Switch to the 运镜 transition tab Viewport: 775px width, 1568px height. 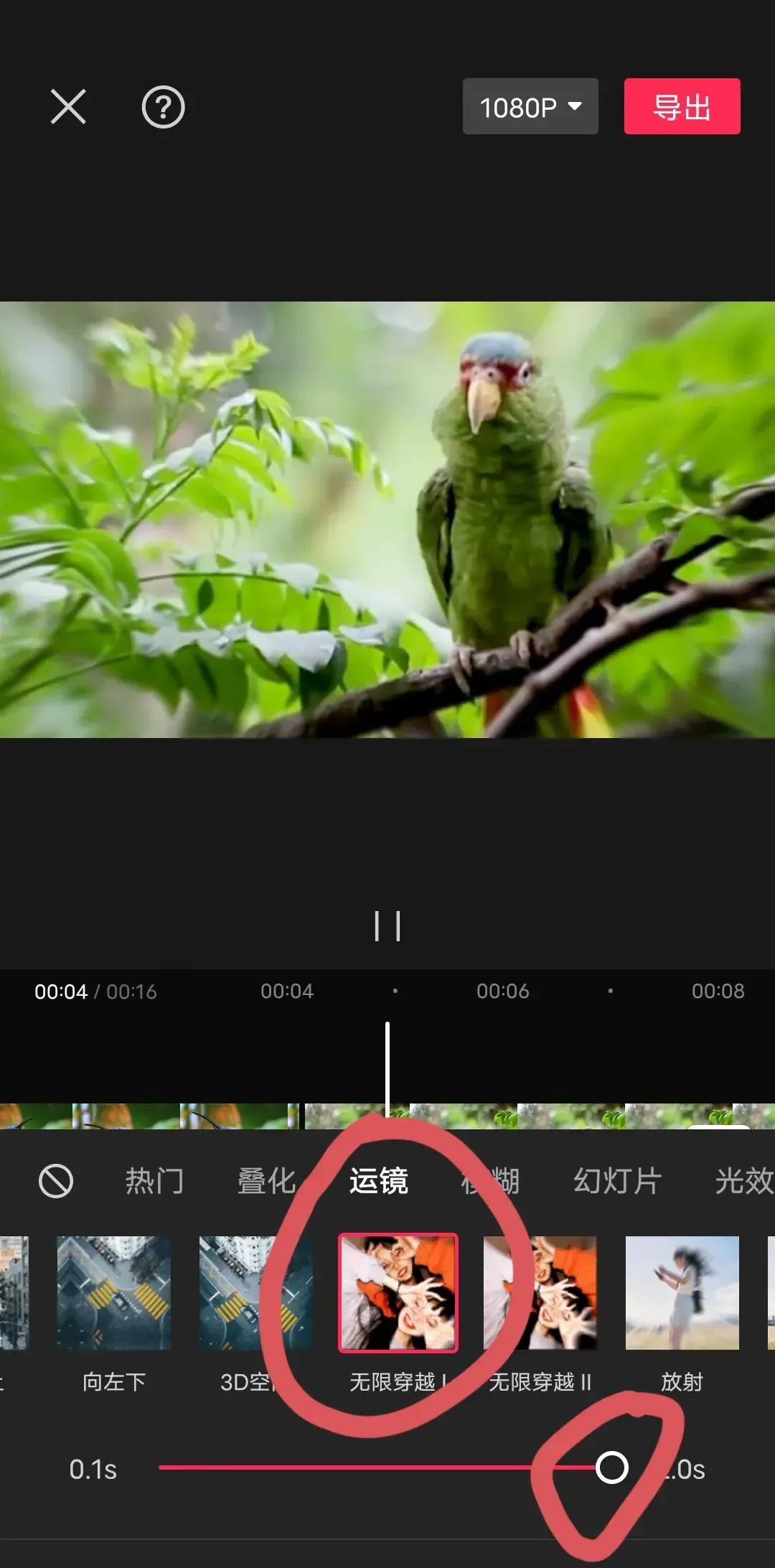[378, 1181]
